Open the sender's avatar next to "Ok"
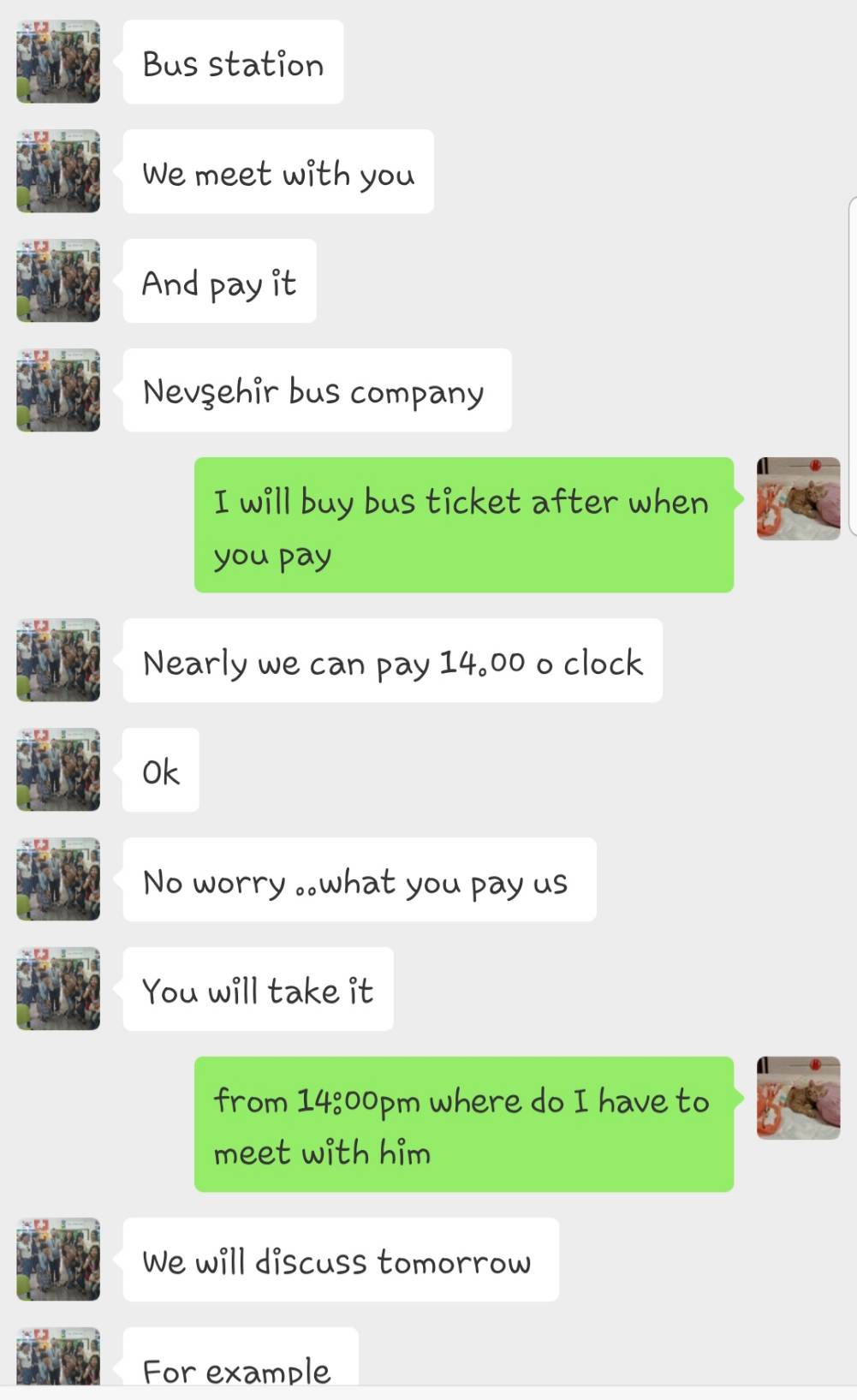 (58, 769)
